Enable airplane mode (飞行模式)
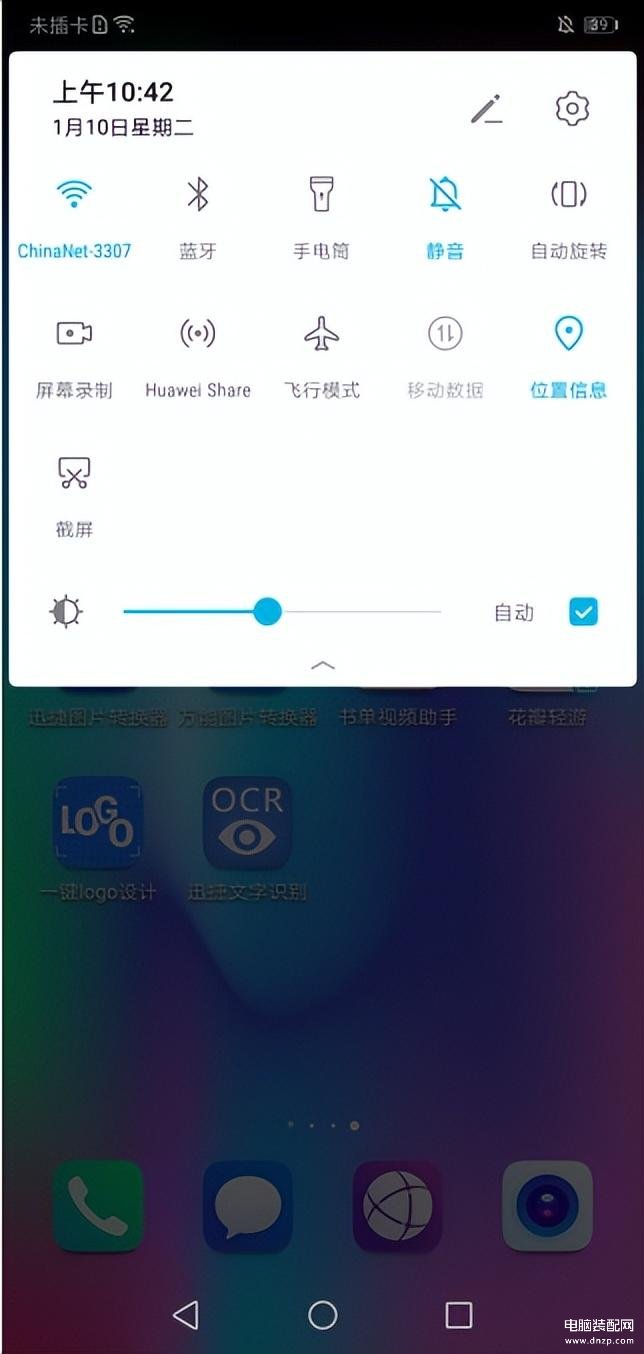Image resolution: width=644 pixels, height=1354 pixels. click(x=321, y=334)
